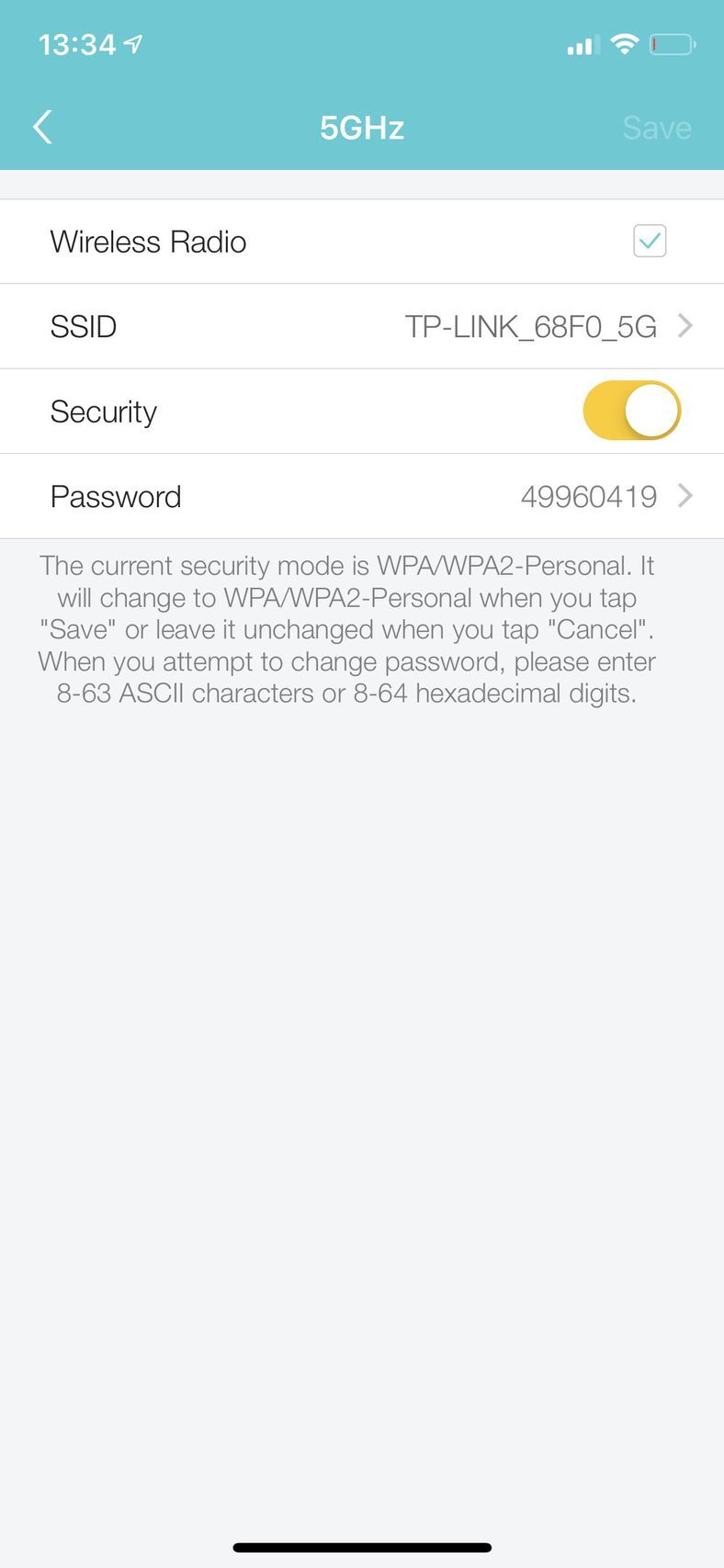Turn off the Security switch
The image size is (724, 1568).
point(632,411)
